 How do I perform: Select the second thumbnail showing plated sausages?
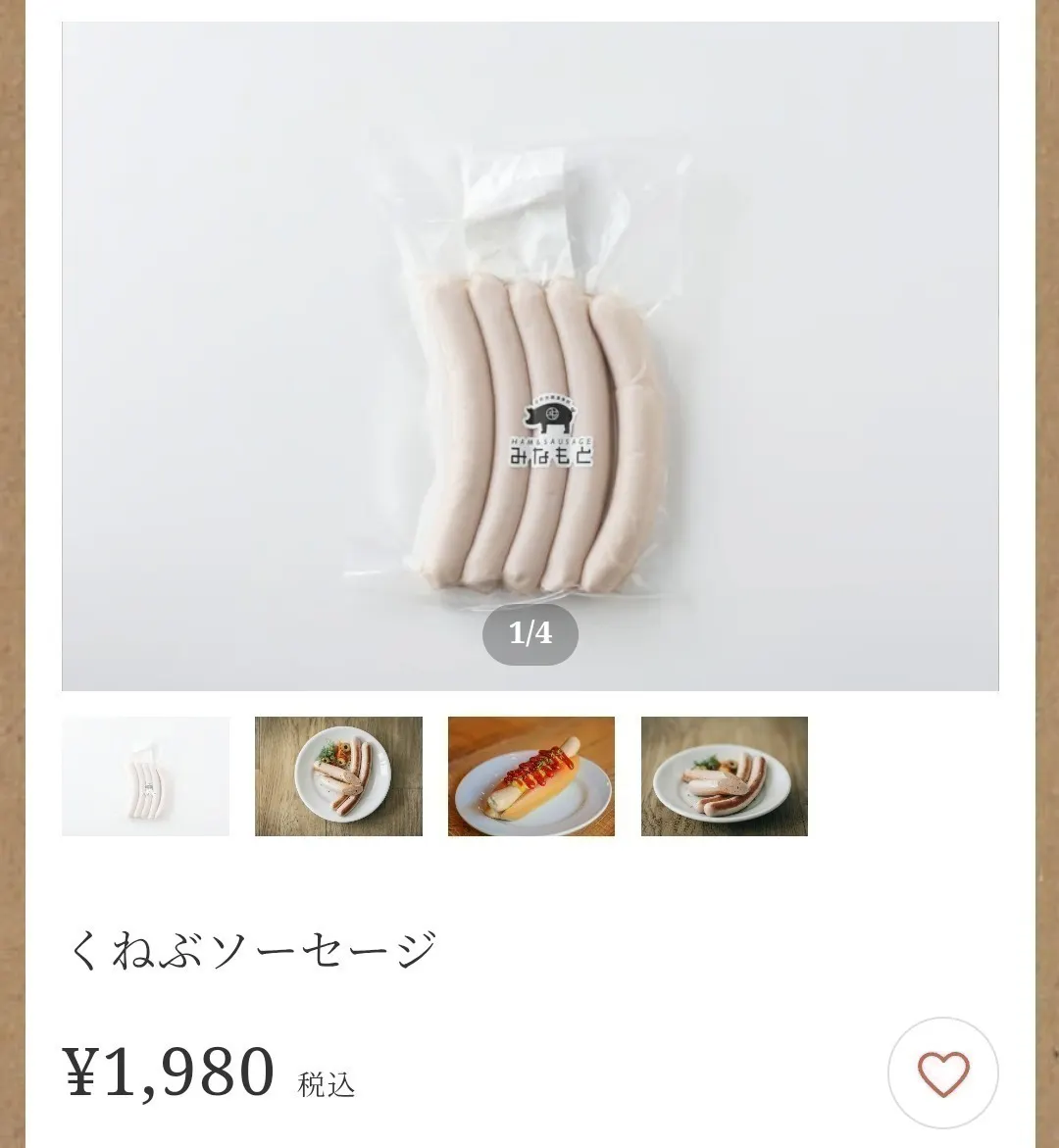pyautogui.click(x=337, y=775)
